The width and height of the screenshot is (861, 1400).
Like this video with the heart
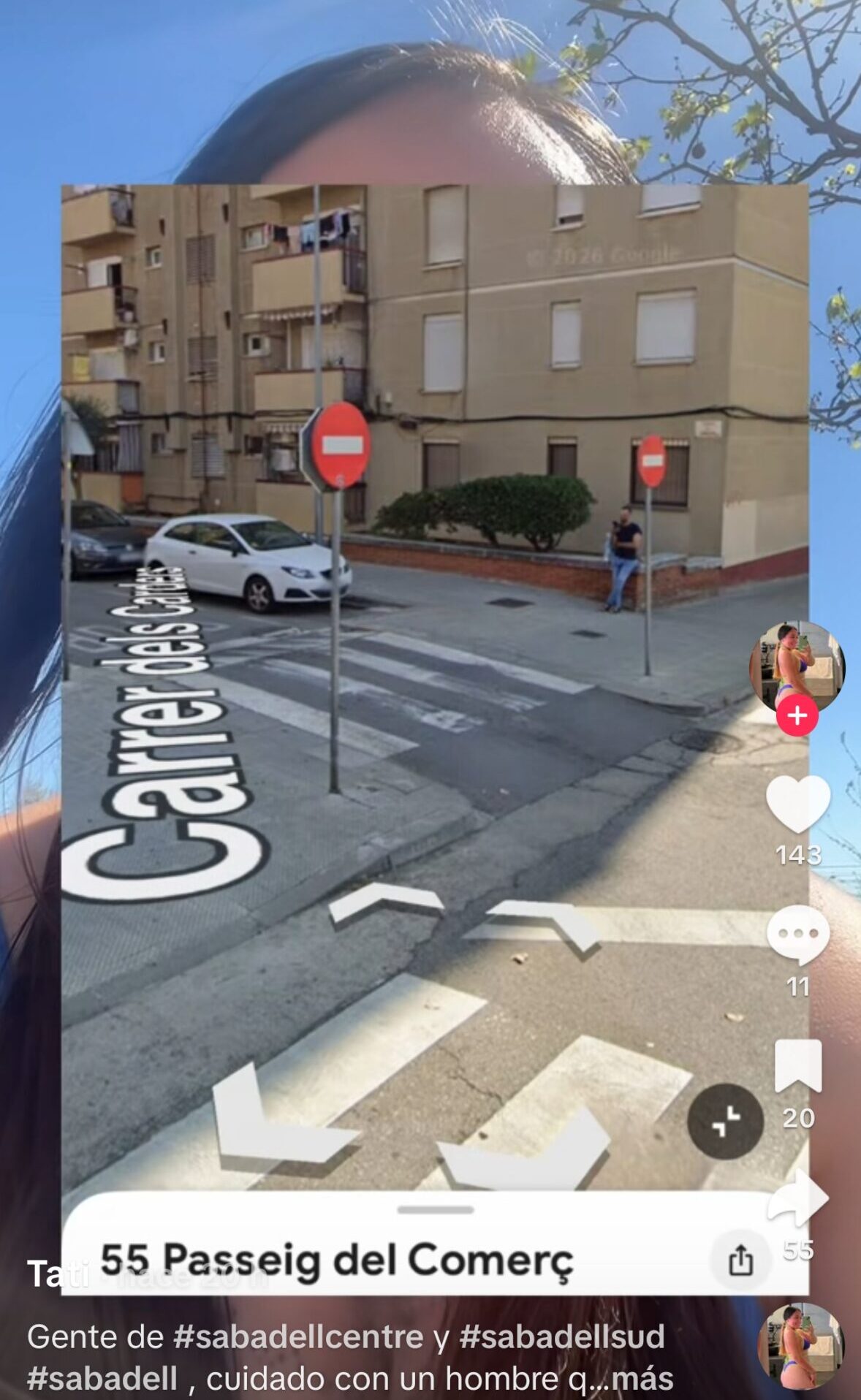(797, 804)
